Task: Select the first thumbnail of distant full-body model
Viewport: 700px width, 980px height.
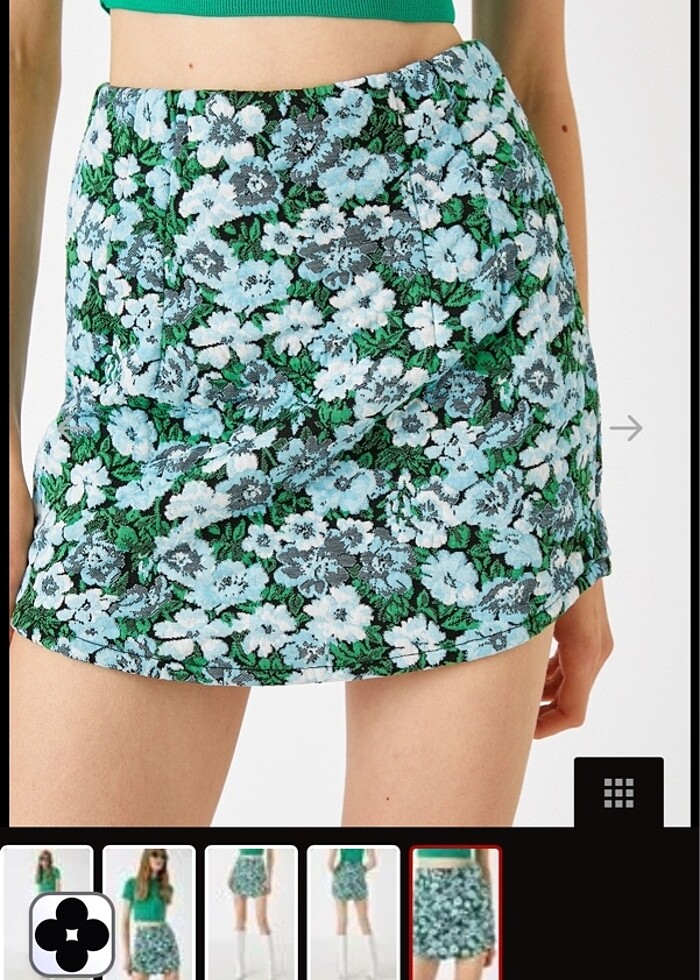Action: pos(47,868)
